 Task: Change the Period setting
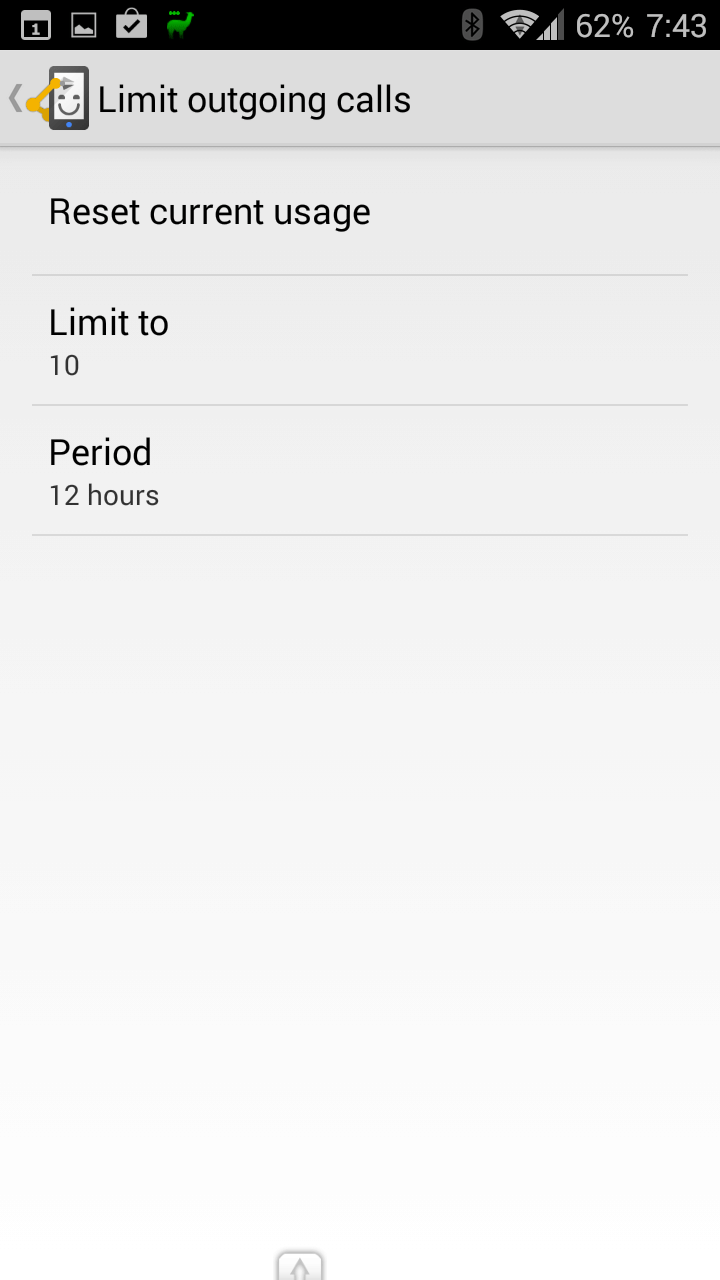tap(360, 470)
